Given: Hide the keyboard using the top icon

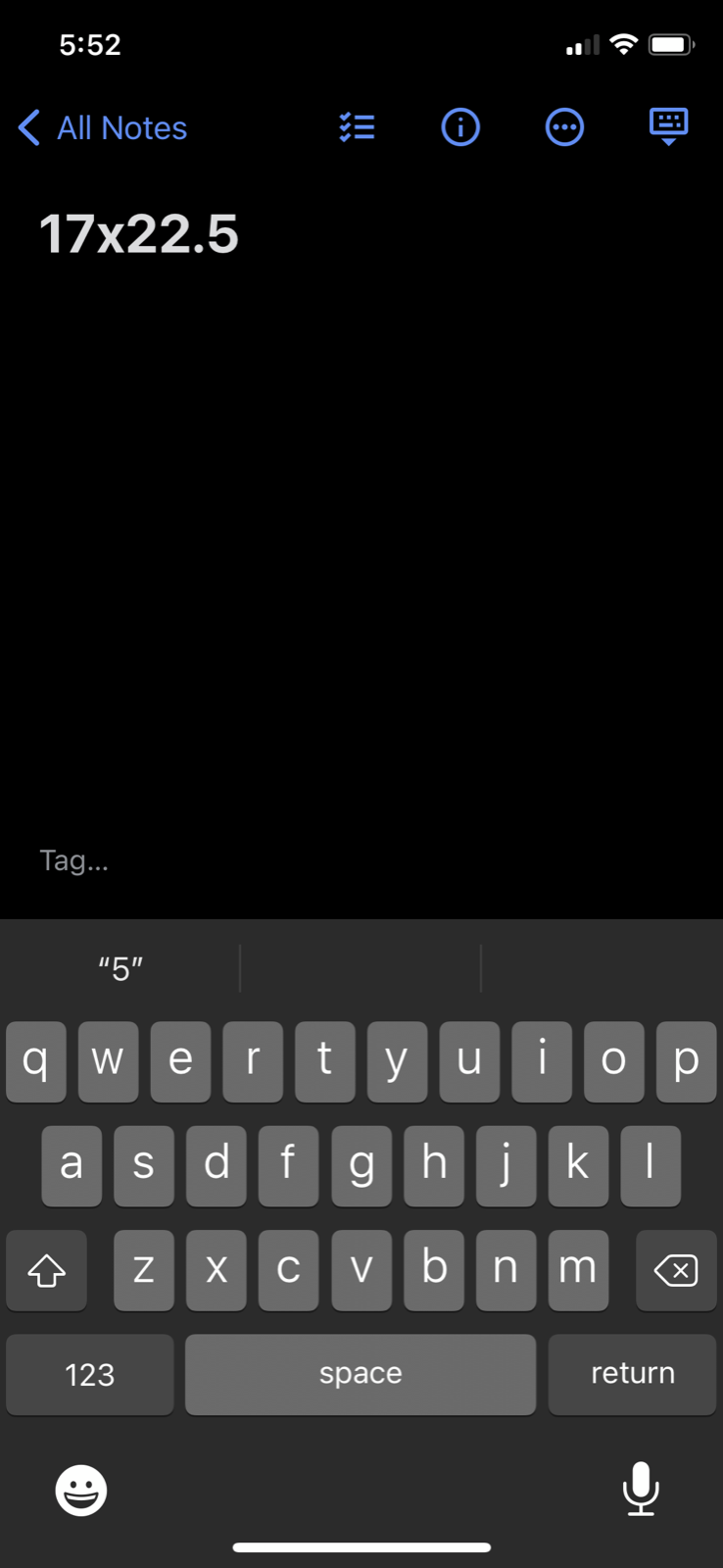Looking at the screenshot, I should [x=669, y=127].
